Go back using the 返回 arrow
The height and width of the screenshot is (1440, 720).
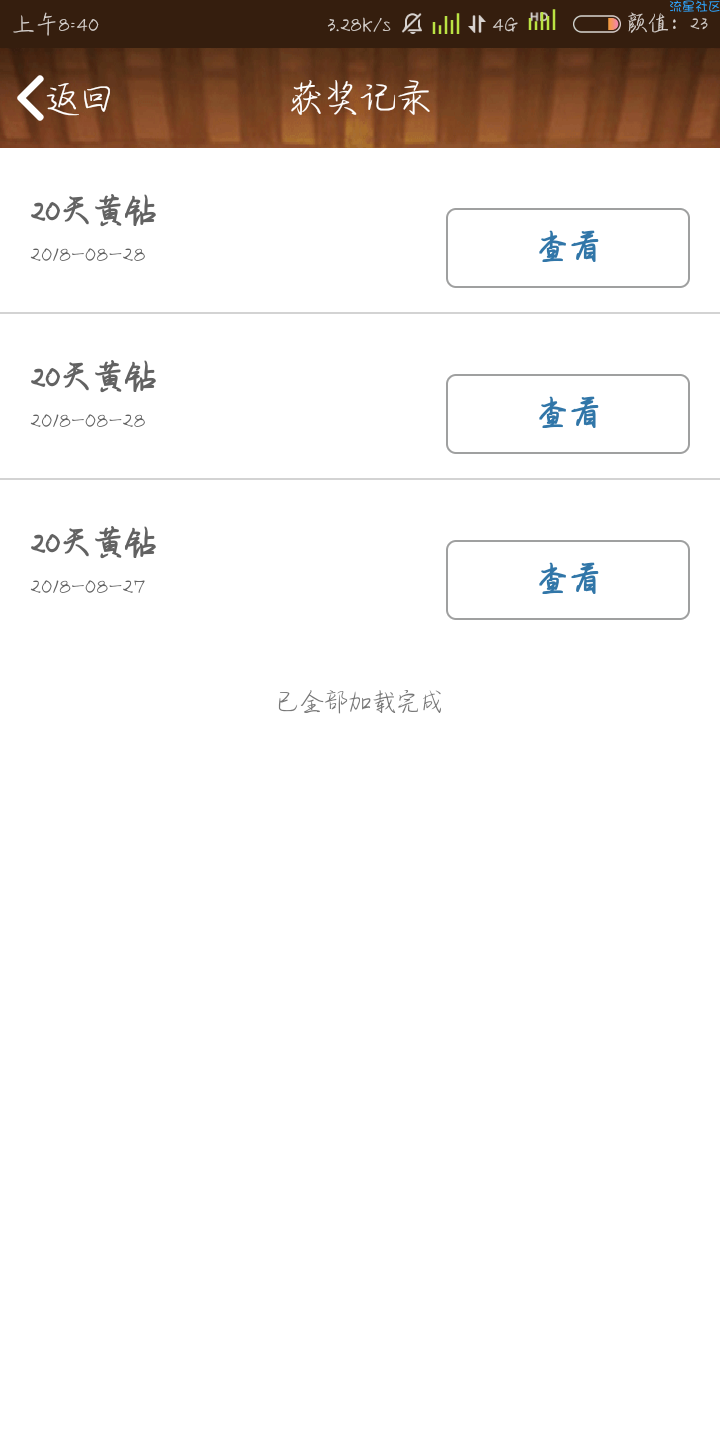[x=62, y=98]
